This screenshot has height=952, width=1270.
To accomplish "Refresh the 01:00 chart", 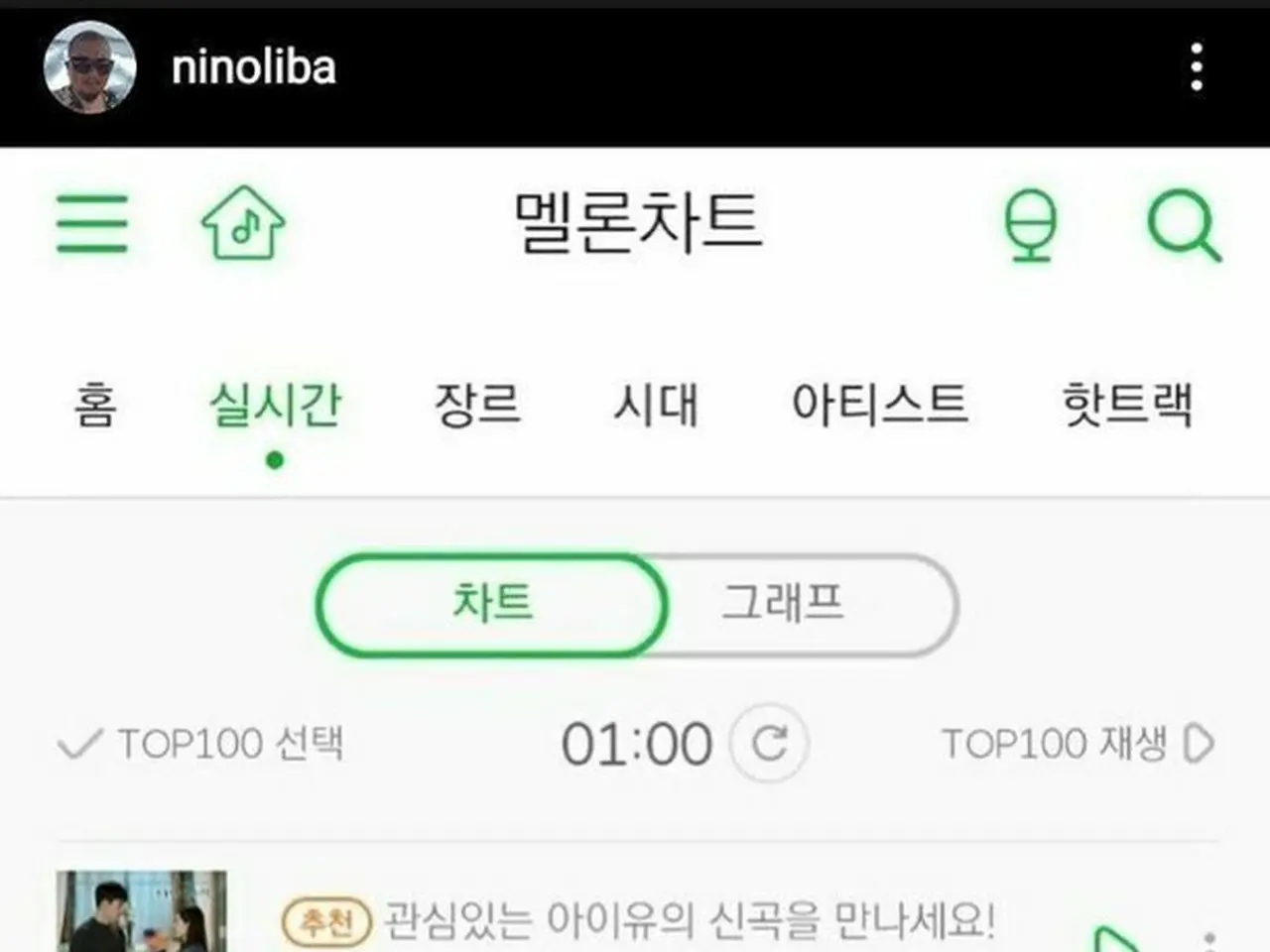I will 769,744.
